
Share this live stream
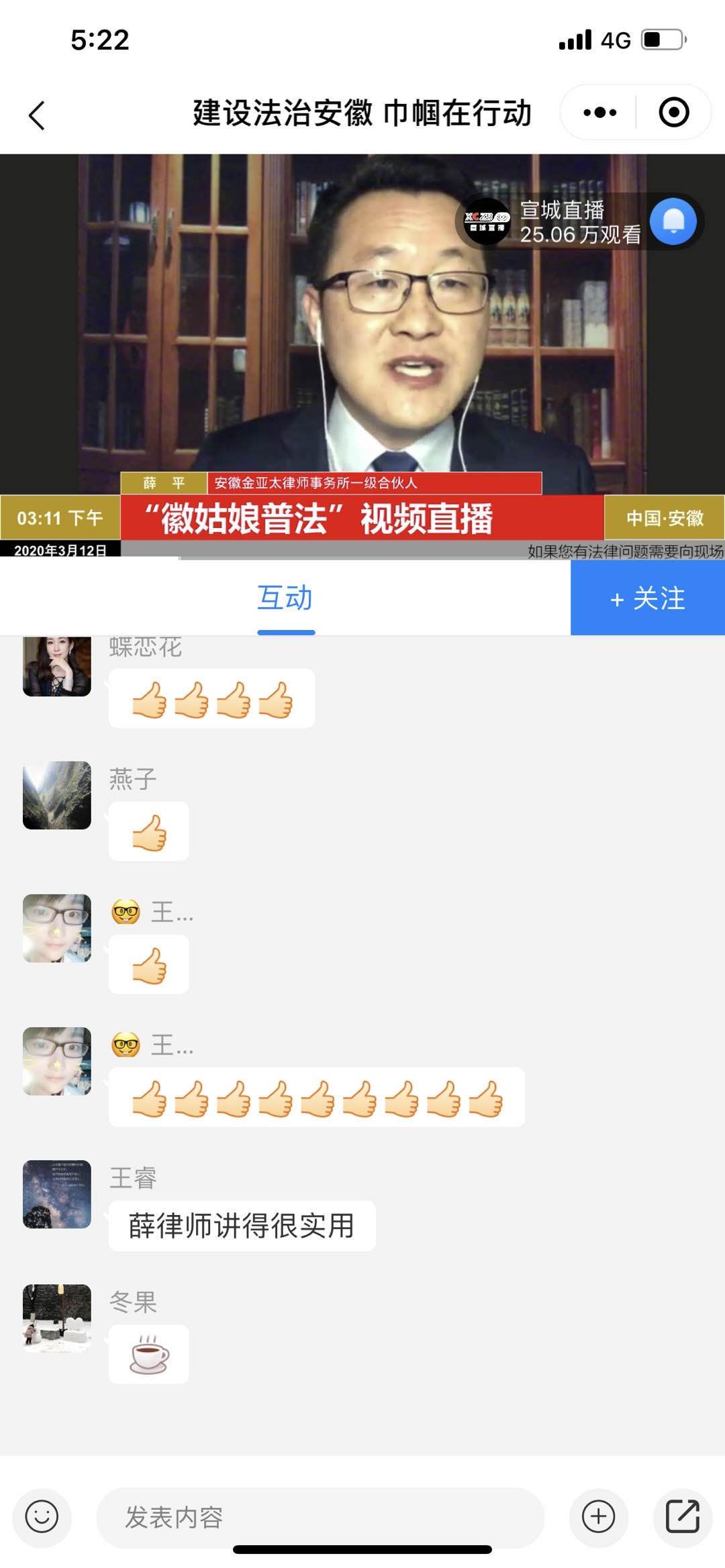point(682,1516)
